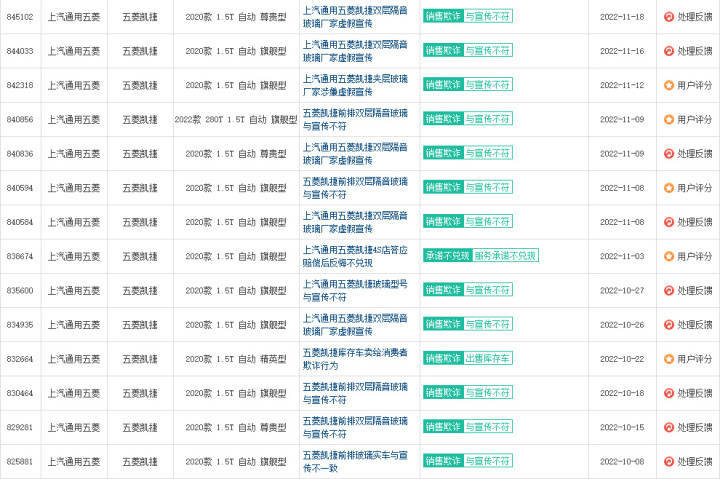
Task: Open complaint 825881 about 前排玻璃实车与宣传不一致
Action: click(x=355, y=461)
